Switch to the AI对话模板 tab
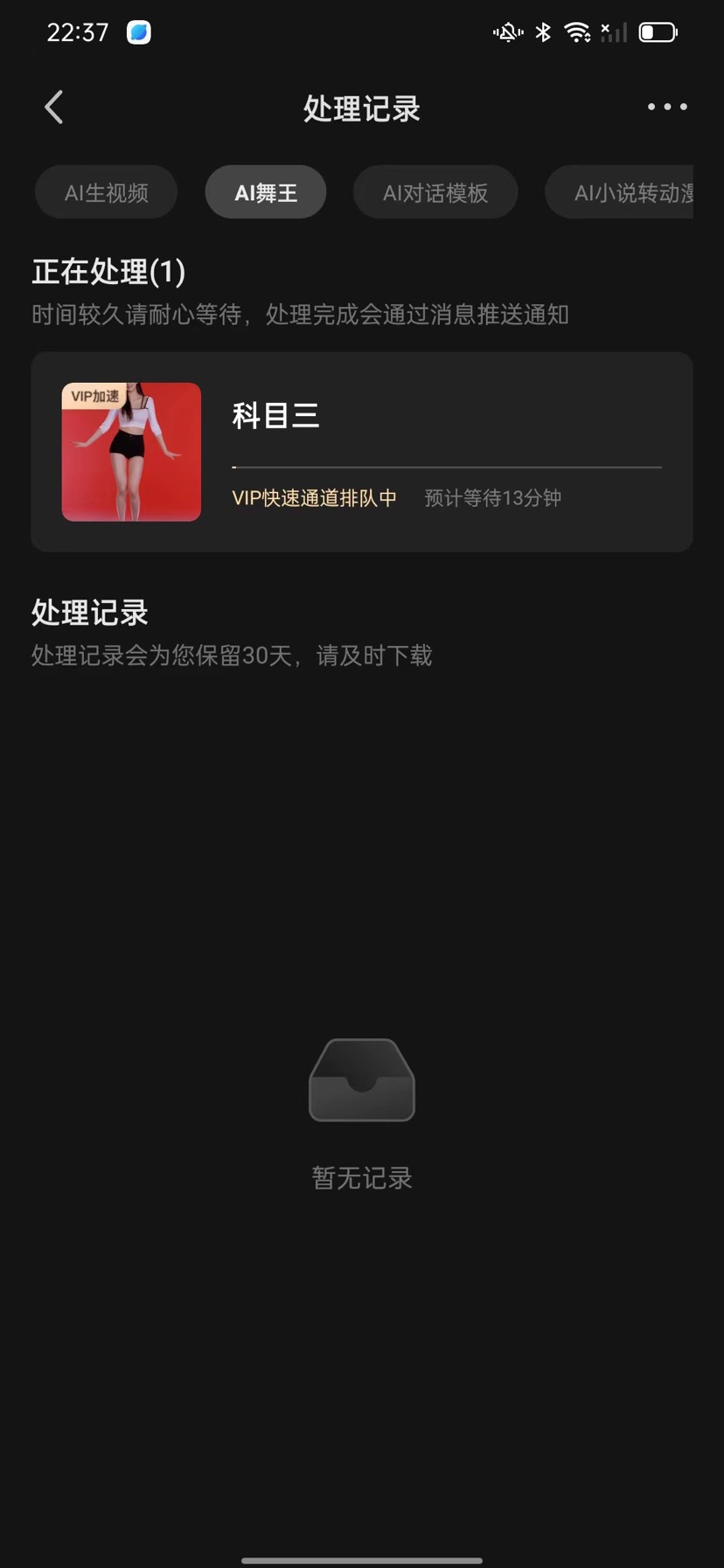 click(435, 192)
